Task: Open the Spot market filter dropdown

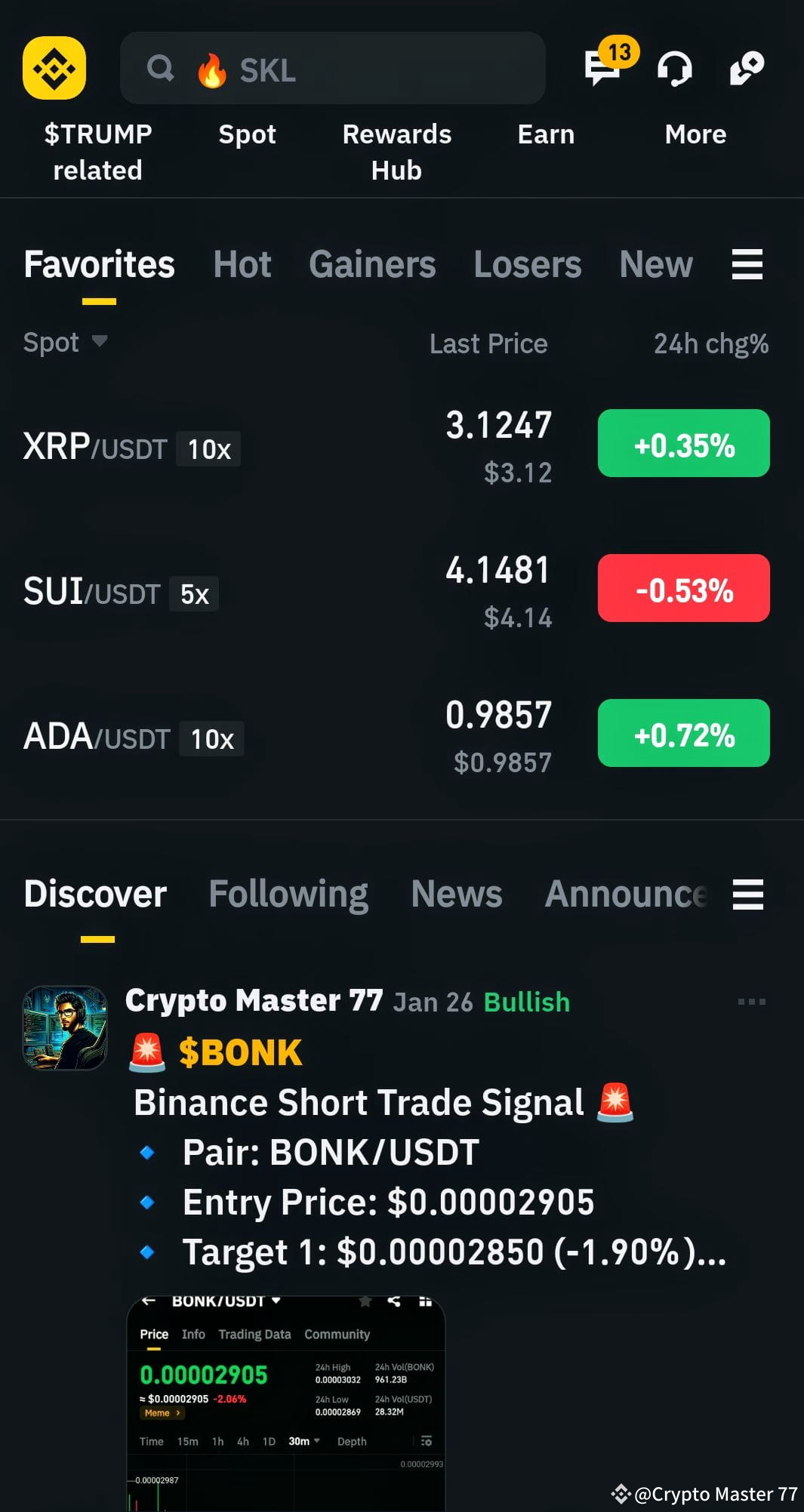Action: click(65, 342)
